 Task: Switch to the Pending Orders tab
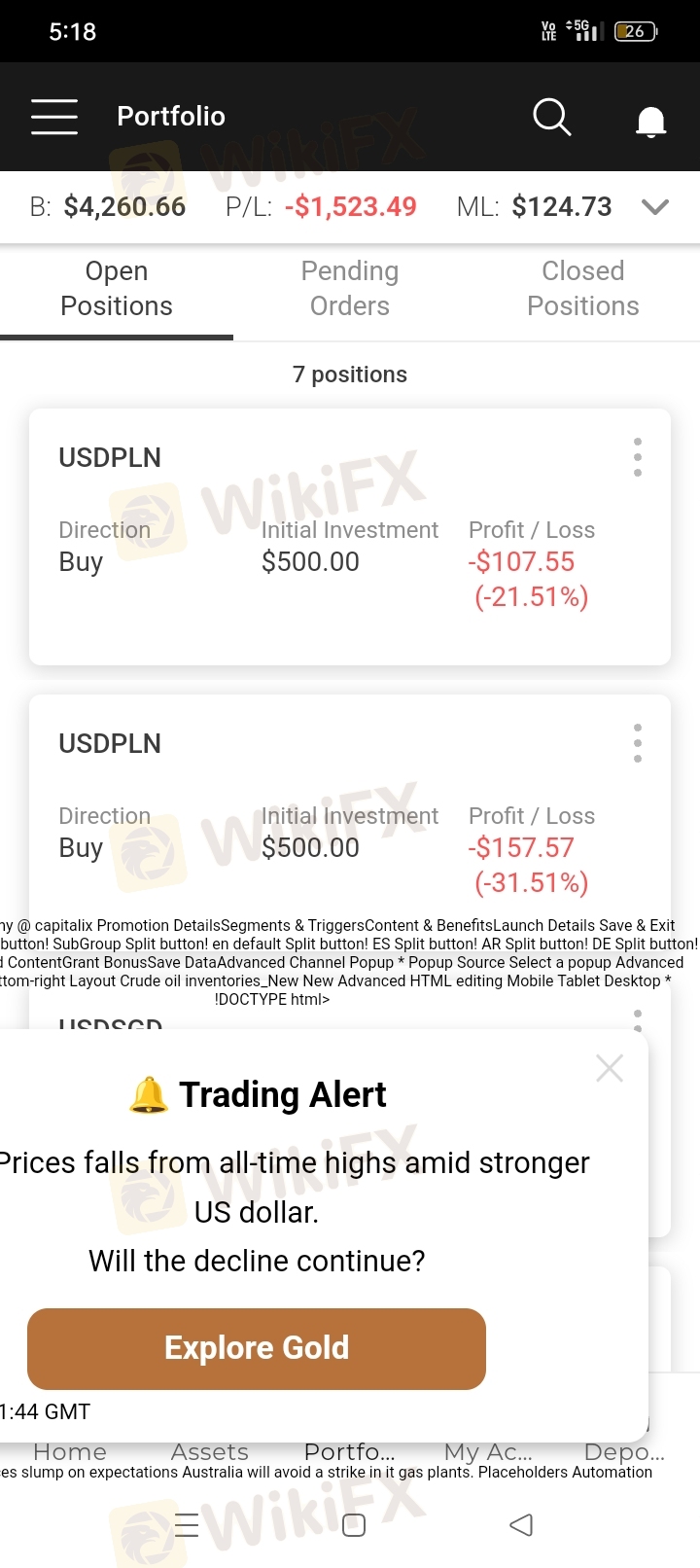click(x=350, y=289)
